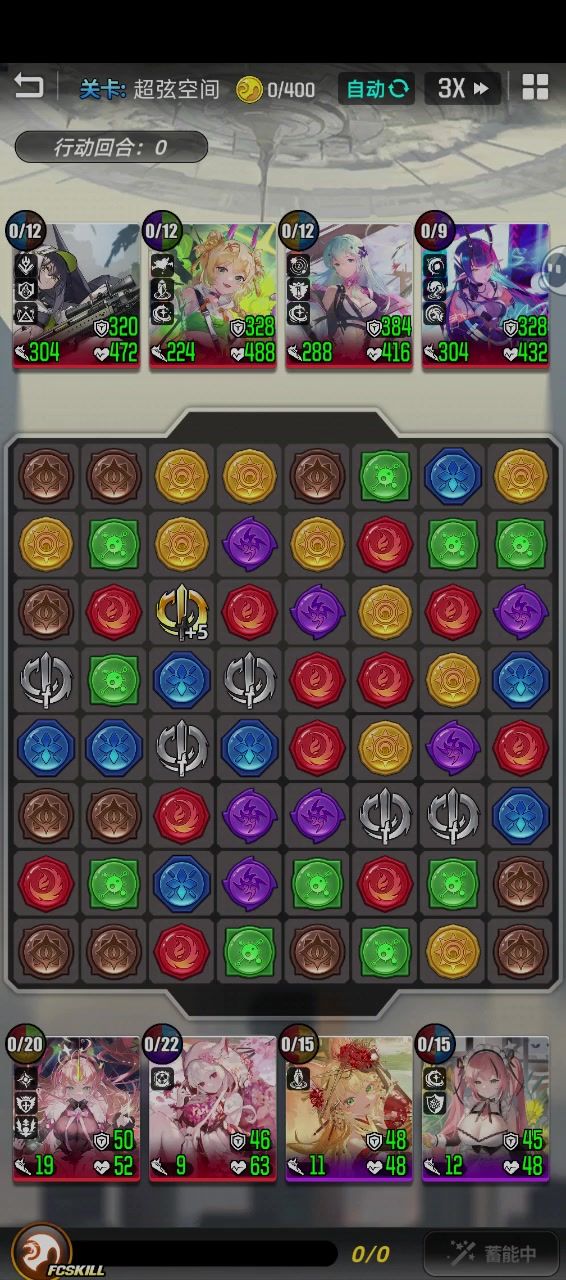Tap the golden sword tile marked +5

183,612
